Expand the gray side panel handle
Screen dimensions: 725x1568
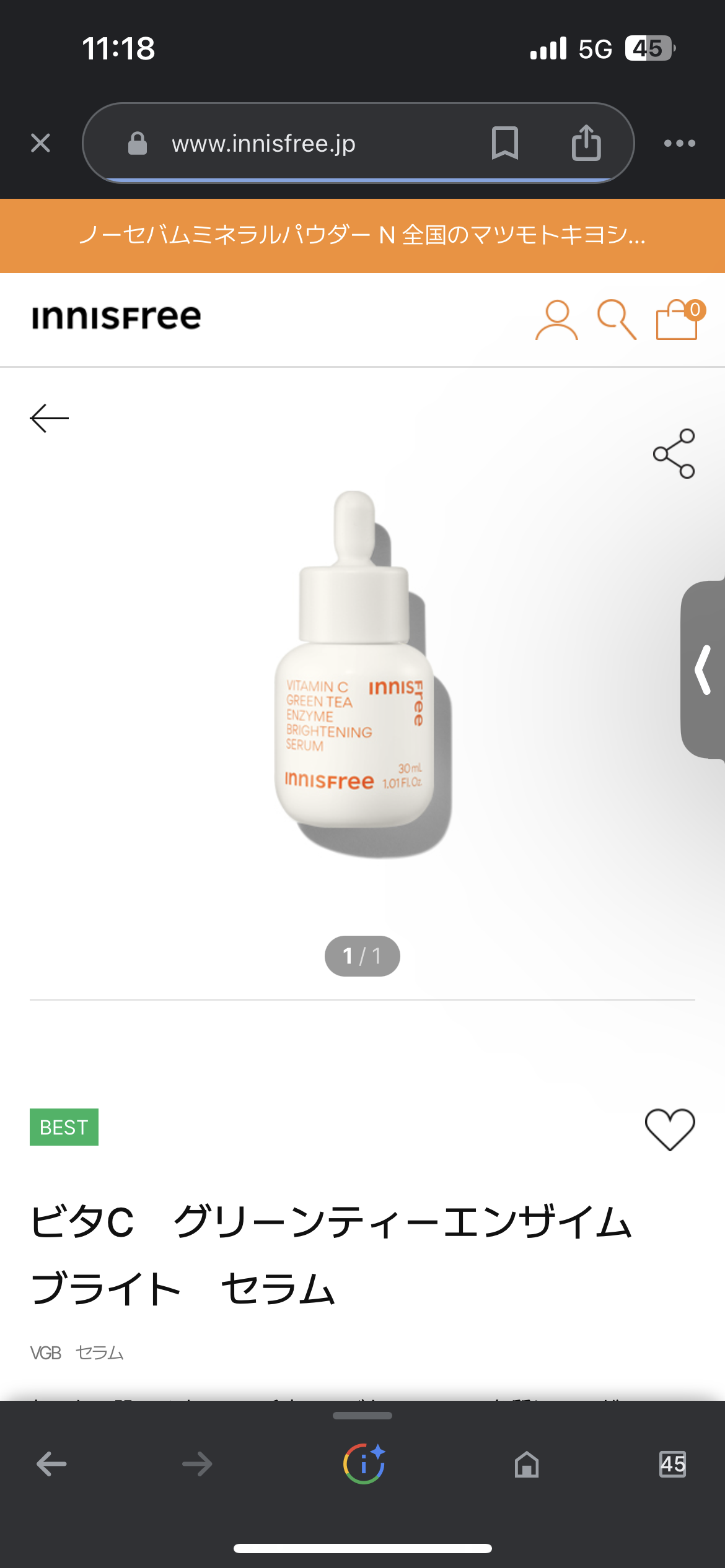pyautogui.click(x=704, y=669)
